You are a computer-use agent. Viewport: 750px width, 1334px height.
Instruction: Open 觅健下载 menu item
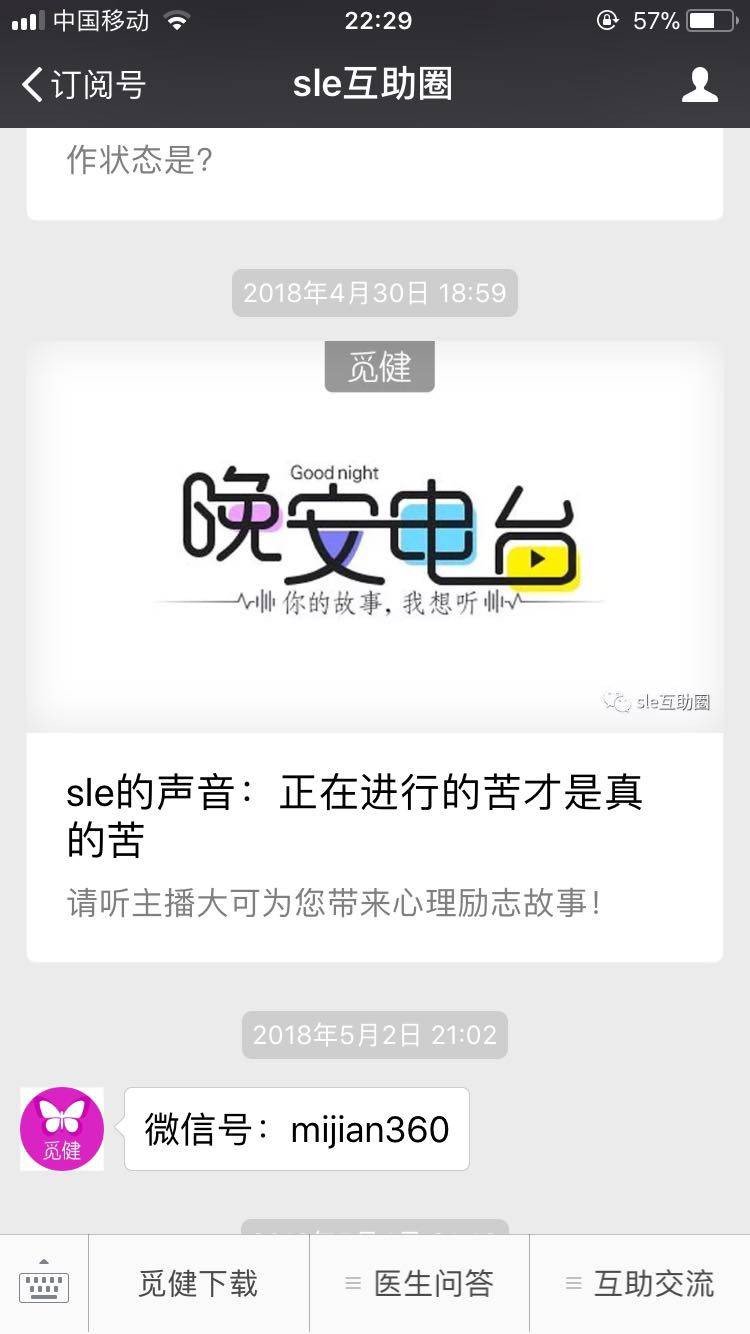pyautogui.click(x=198, y=1283)
